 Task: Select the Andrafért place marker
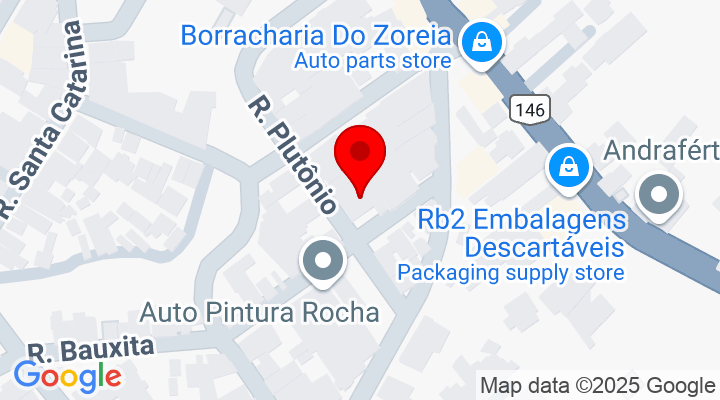pyautogui.click(x=660, y=195)
